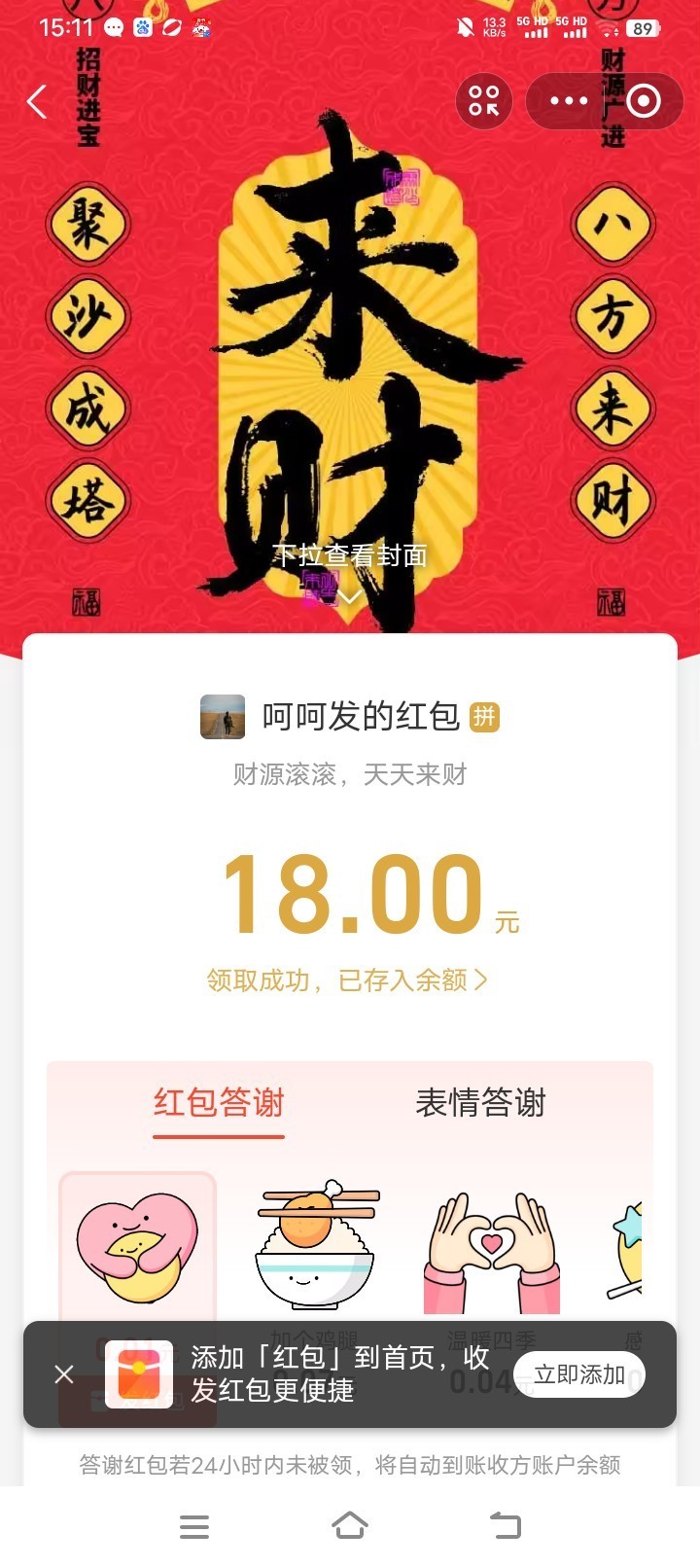
Task: Select the heart hug thank-you sticker
Action: click(x=137, y=1247)
